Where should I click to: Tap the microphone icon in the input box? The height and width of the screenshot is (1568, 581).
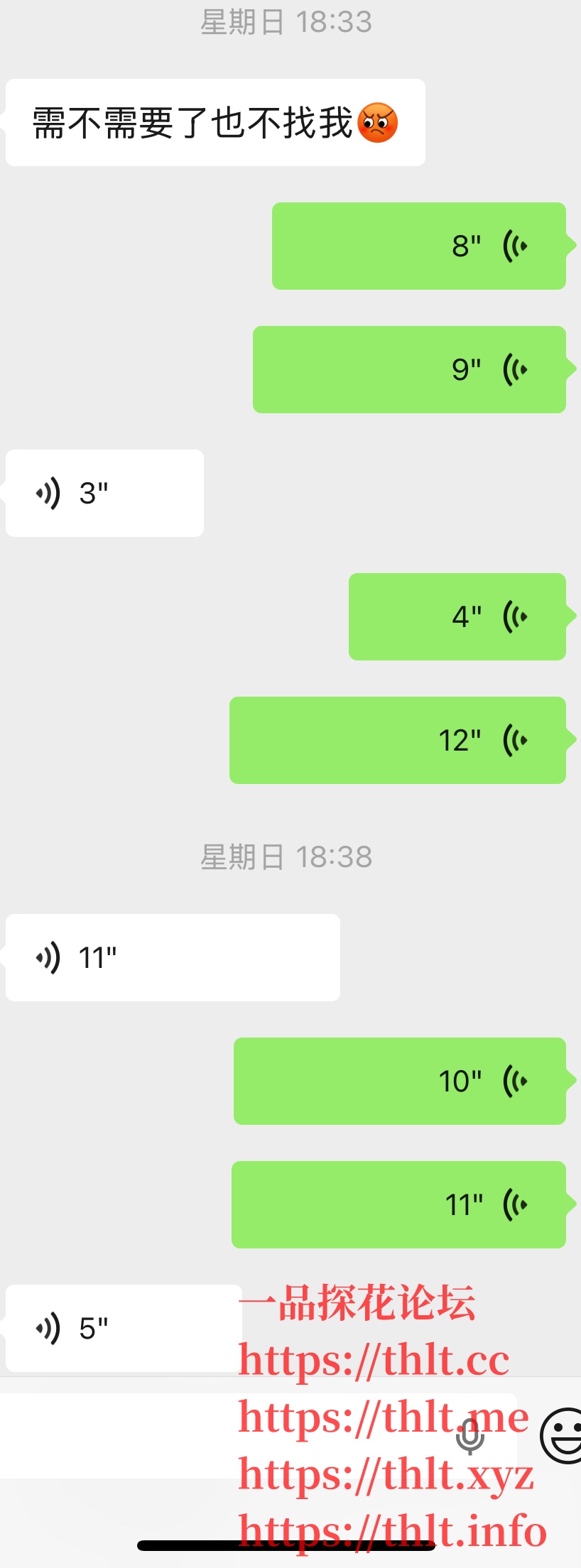(x=469, y=1436)
